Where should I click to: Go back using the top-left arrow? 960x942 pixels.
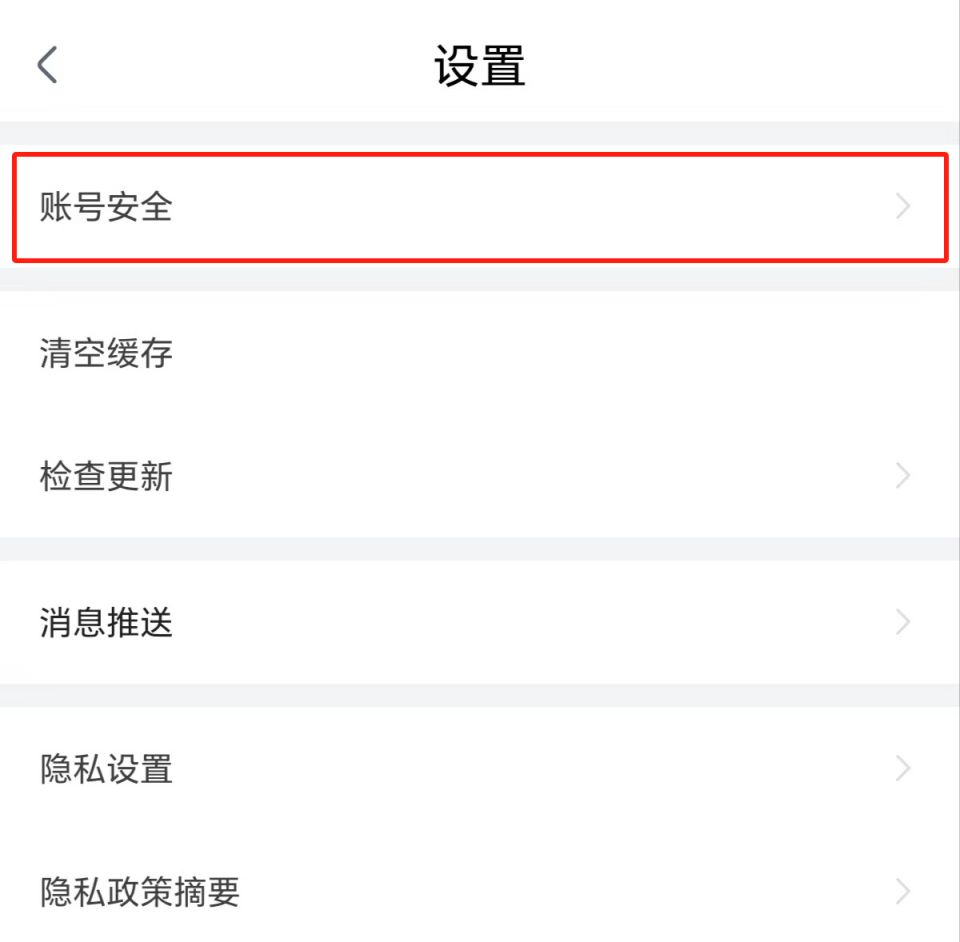47,66
